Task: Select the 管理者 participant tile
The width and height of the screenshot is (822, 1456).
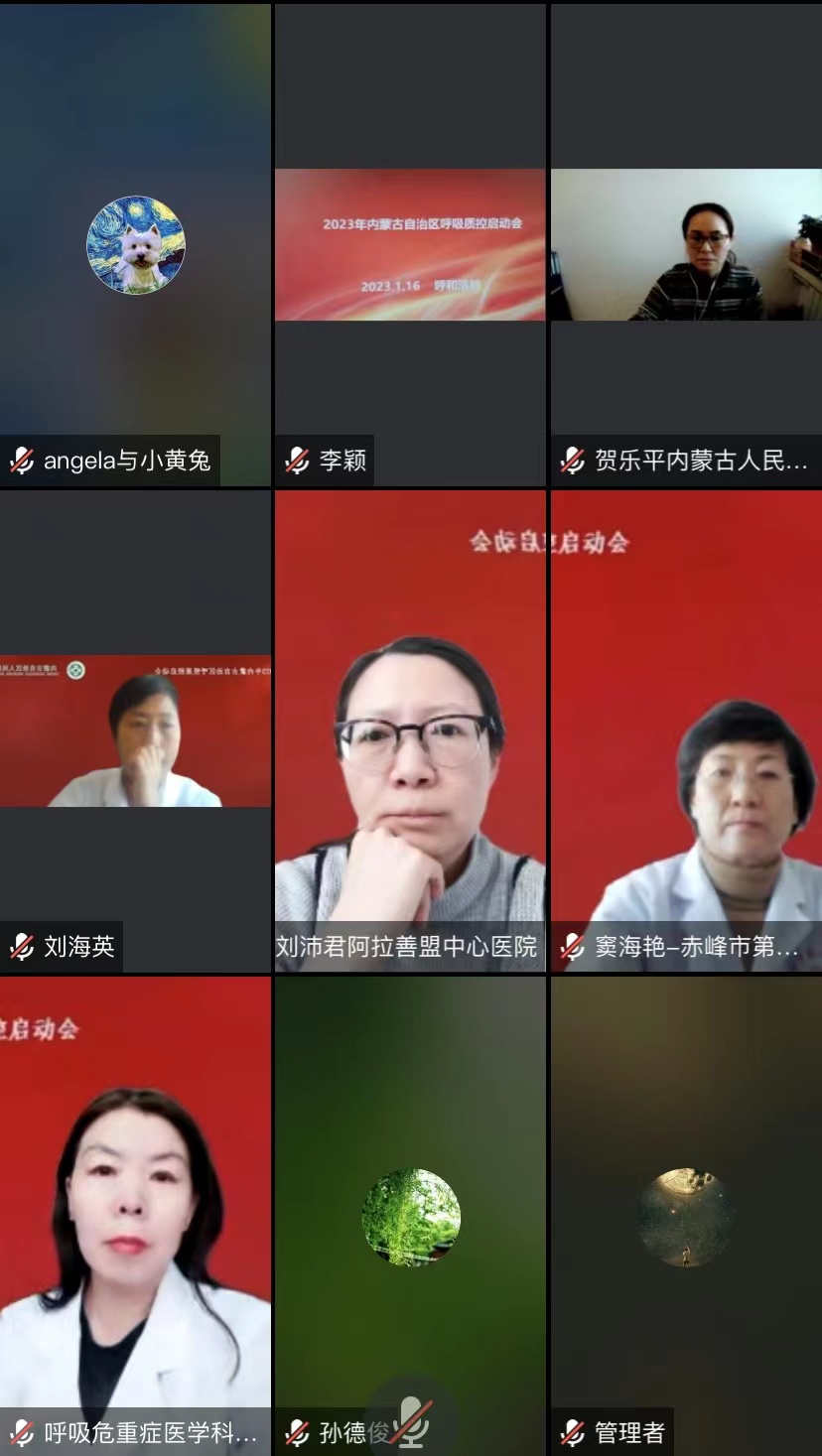Action: [x=686, y=1217]
